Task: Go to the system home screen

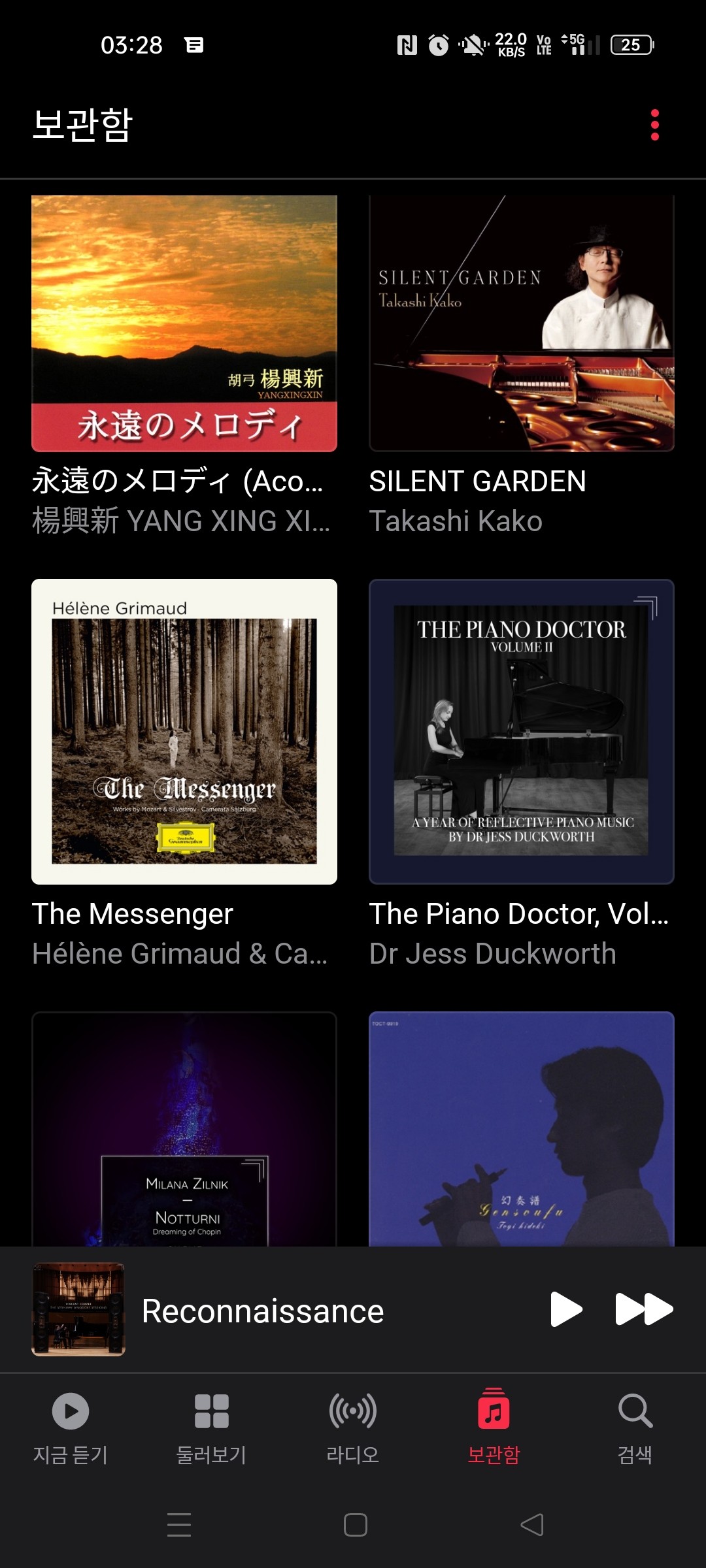Action: tap(355, 1525)
